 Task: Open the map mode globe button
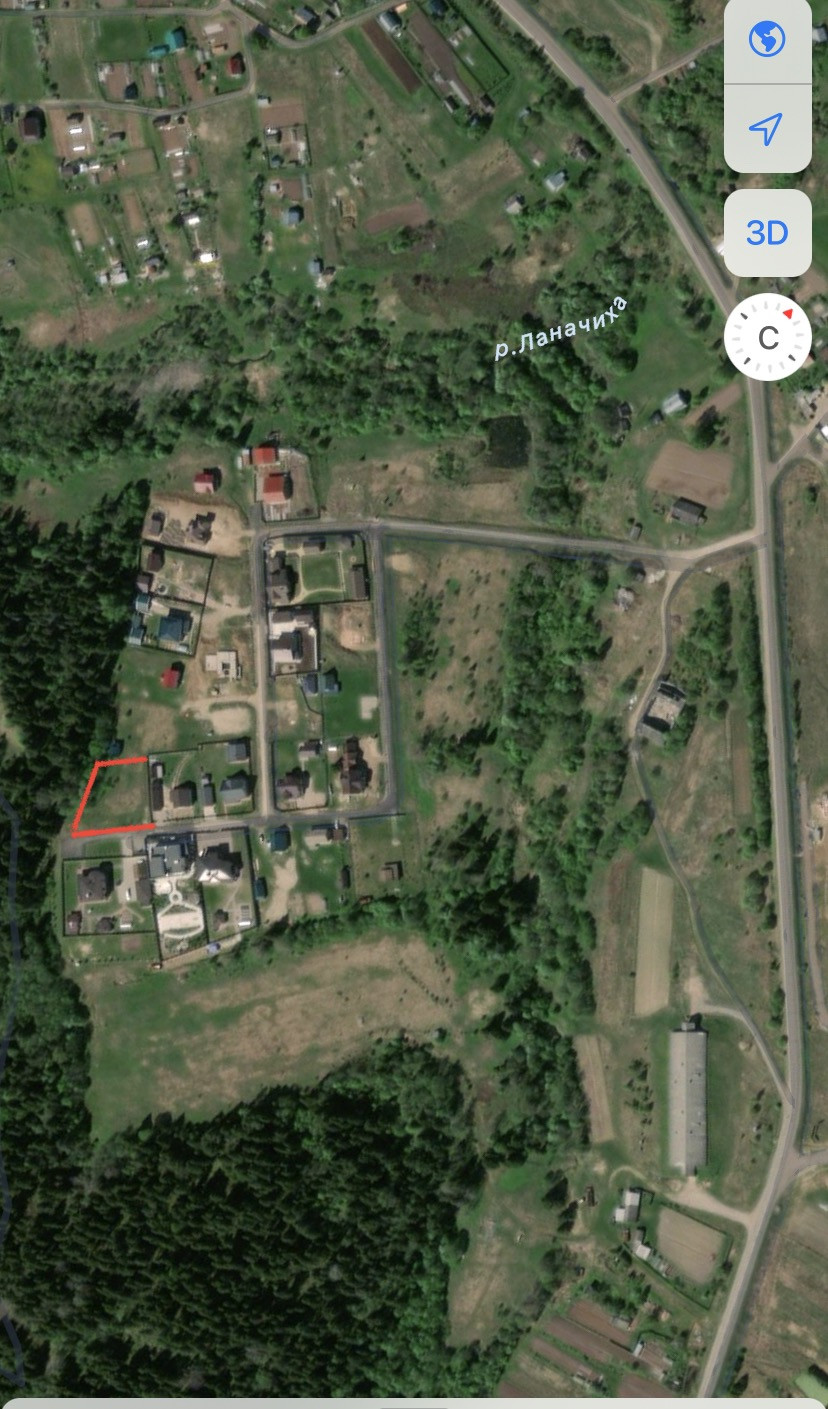(767, 40)
